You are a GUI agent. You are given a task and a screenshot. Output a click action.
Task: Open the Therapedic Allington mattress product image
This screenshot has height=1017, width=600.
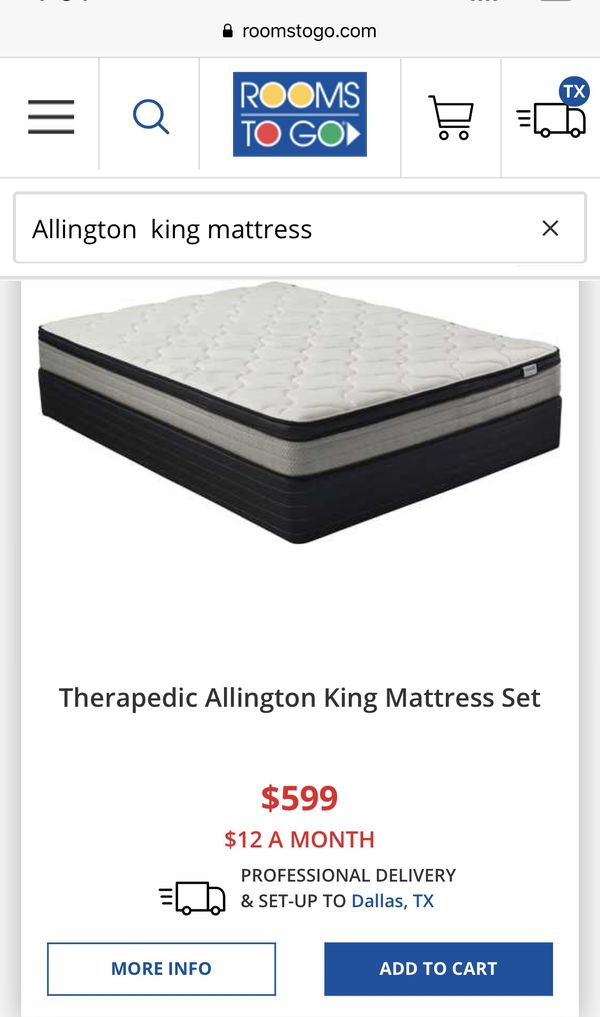300,413
